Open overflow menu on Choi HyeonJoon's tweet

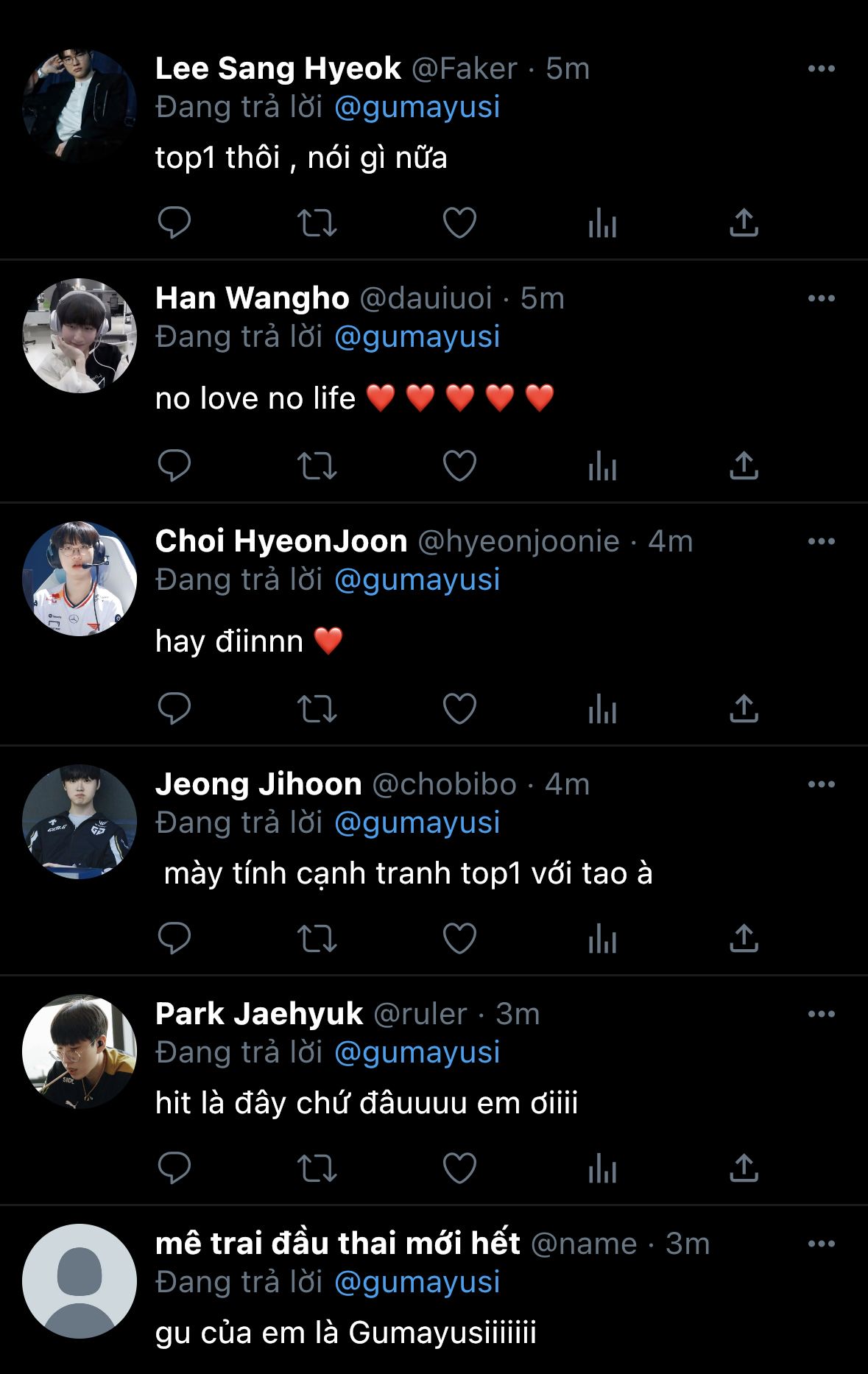coord(821,541)
